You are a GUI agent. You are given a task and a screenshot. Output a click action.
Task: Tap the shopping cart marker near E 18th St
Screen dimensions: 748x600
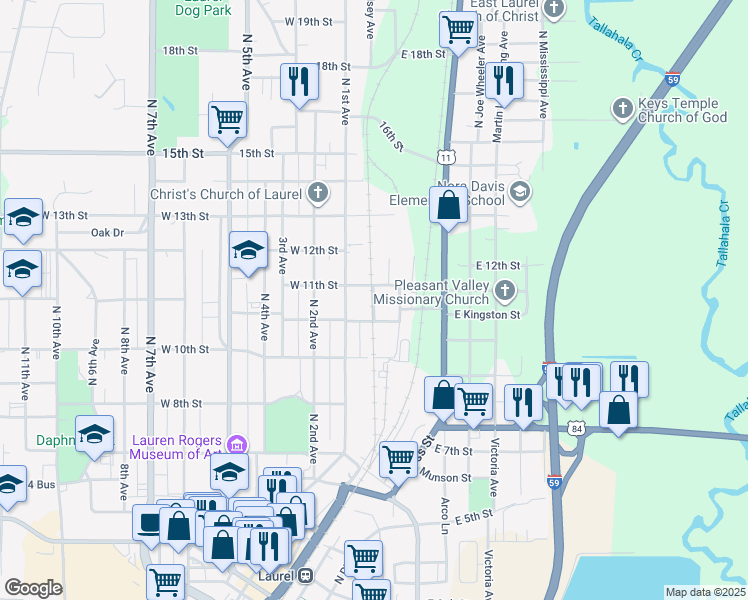click(x=458, y=29)
